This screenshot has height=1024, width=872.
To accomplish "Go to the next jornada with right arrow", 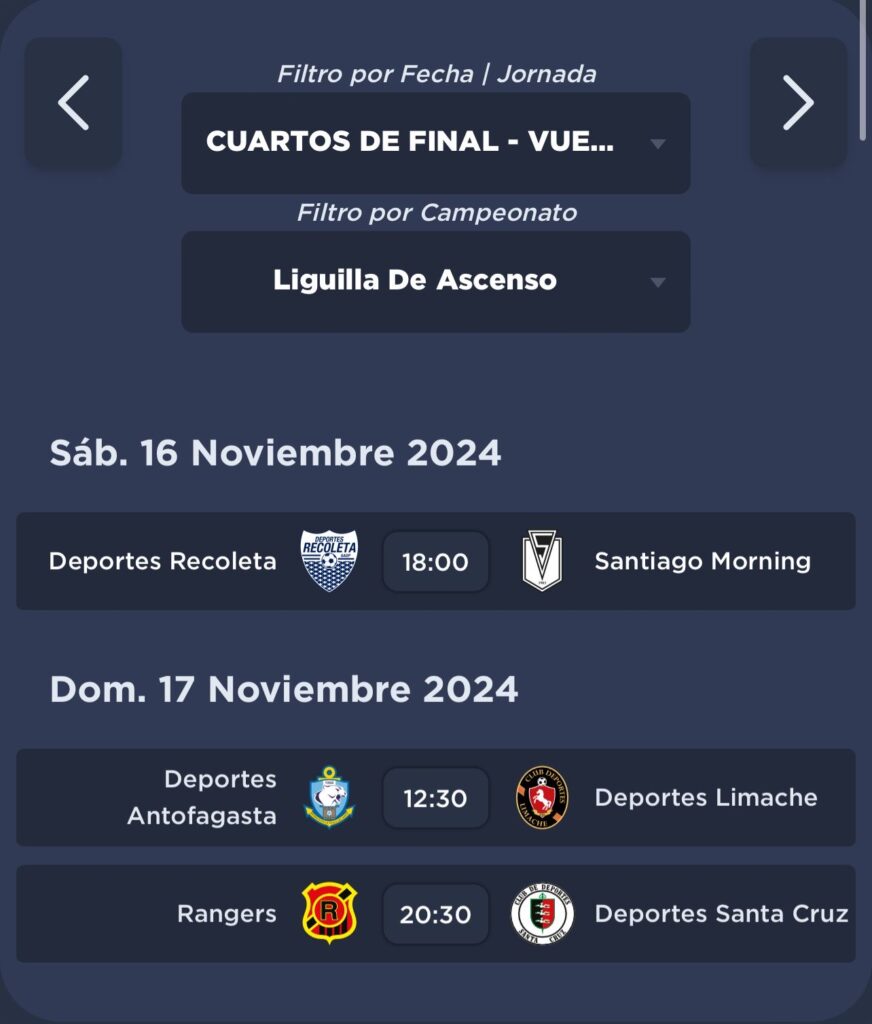I will click(x=798, y=103).
